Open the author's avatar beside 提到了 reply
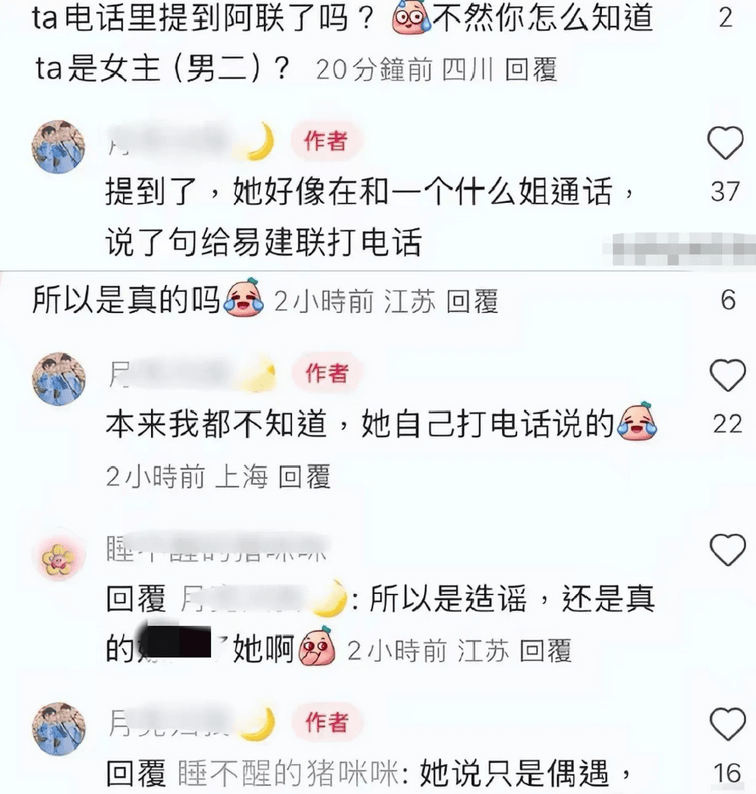This screenshot has height=794, width=756. 59,148
